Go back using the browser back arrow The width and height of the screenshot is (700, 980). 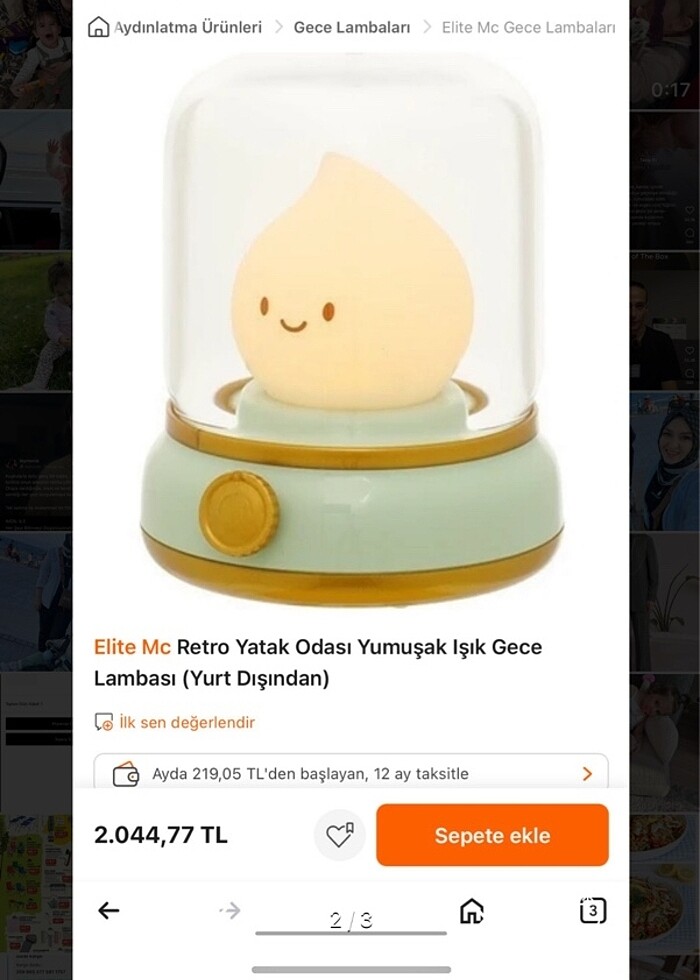pyautogui.click(x=108, y=910)
